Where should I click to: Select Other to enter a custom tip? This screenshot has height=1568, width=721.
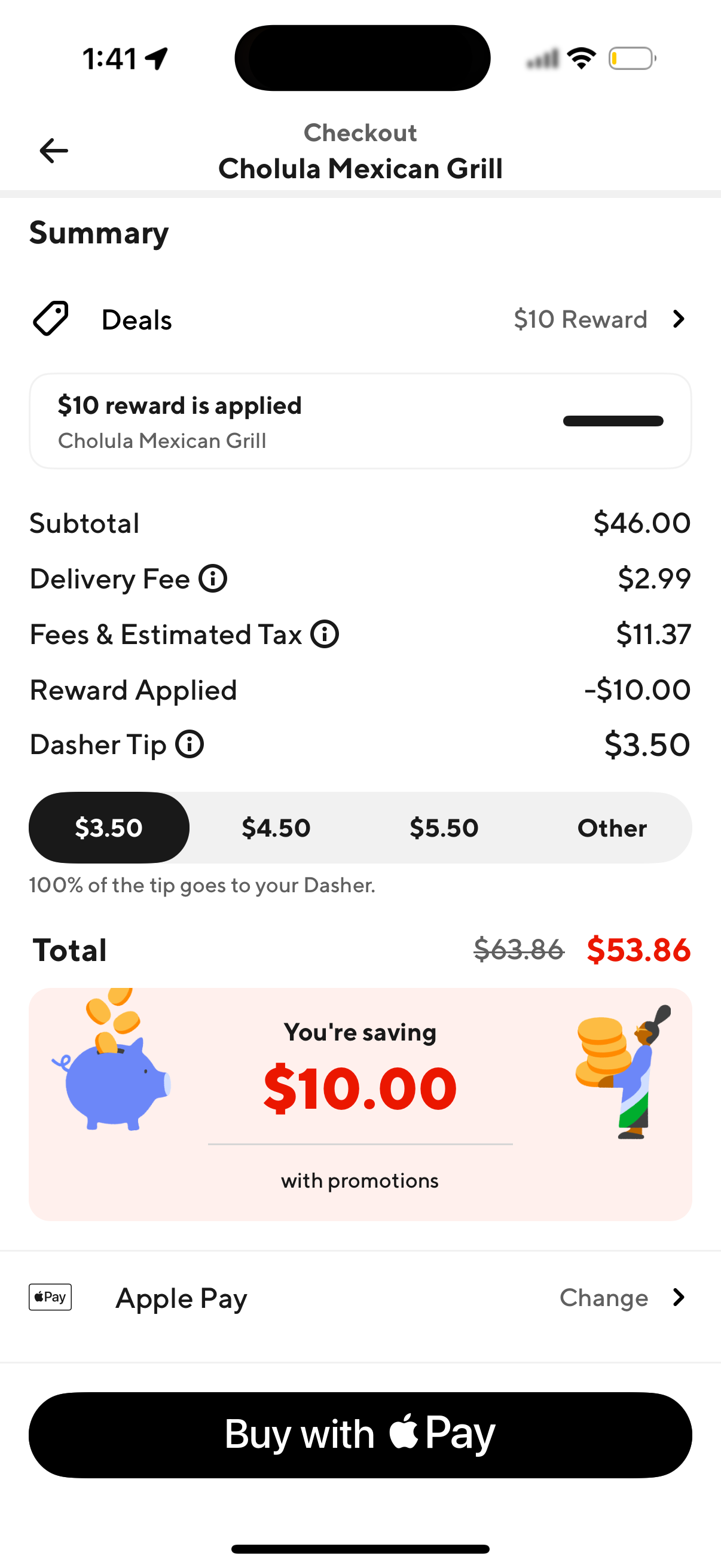(x=612, y=827)
